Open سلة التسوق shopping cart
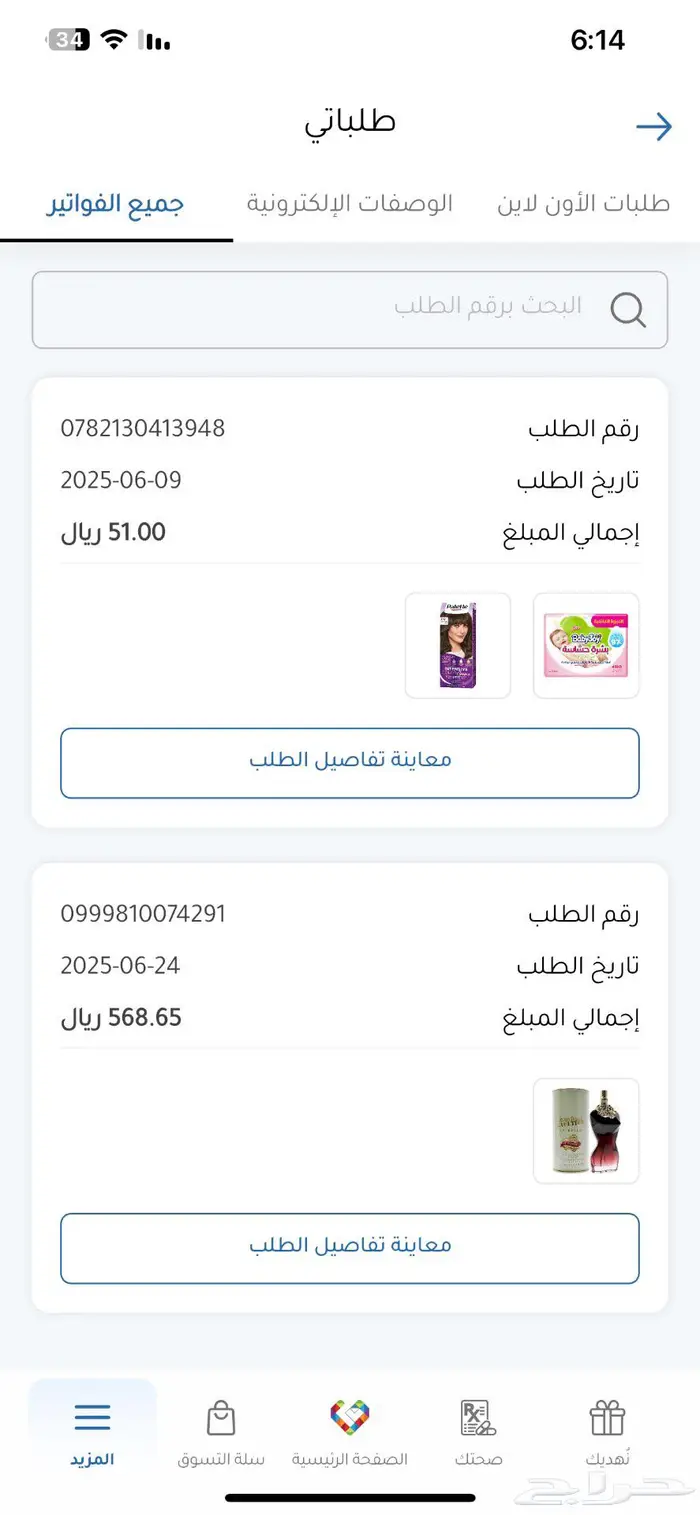The width and height of the screenshot is (700, 1515). coord(221,1432)
